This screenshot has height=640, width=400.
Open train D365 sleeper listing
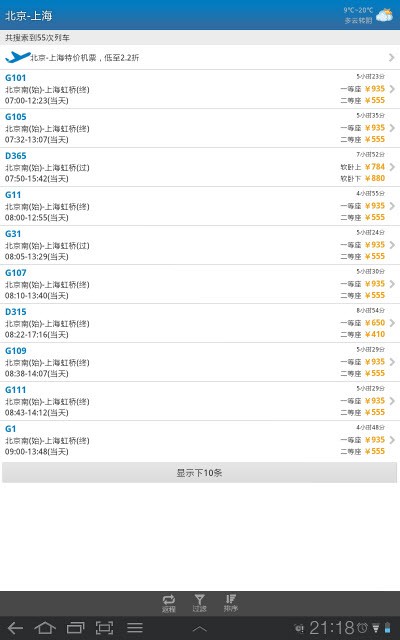200,167
